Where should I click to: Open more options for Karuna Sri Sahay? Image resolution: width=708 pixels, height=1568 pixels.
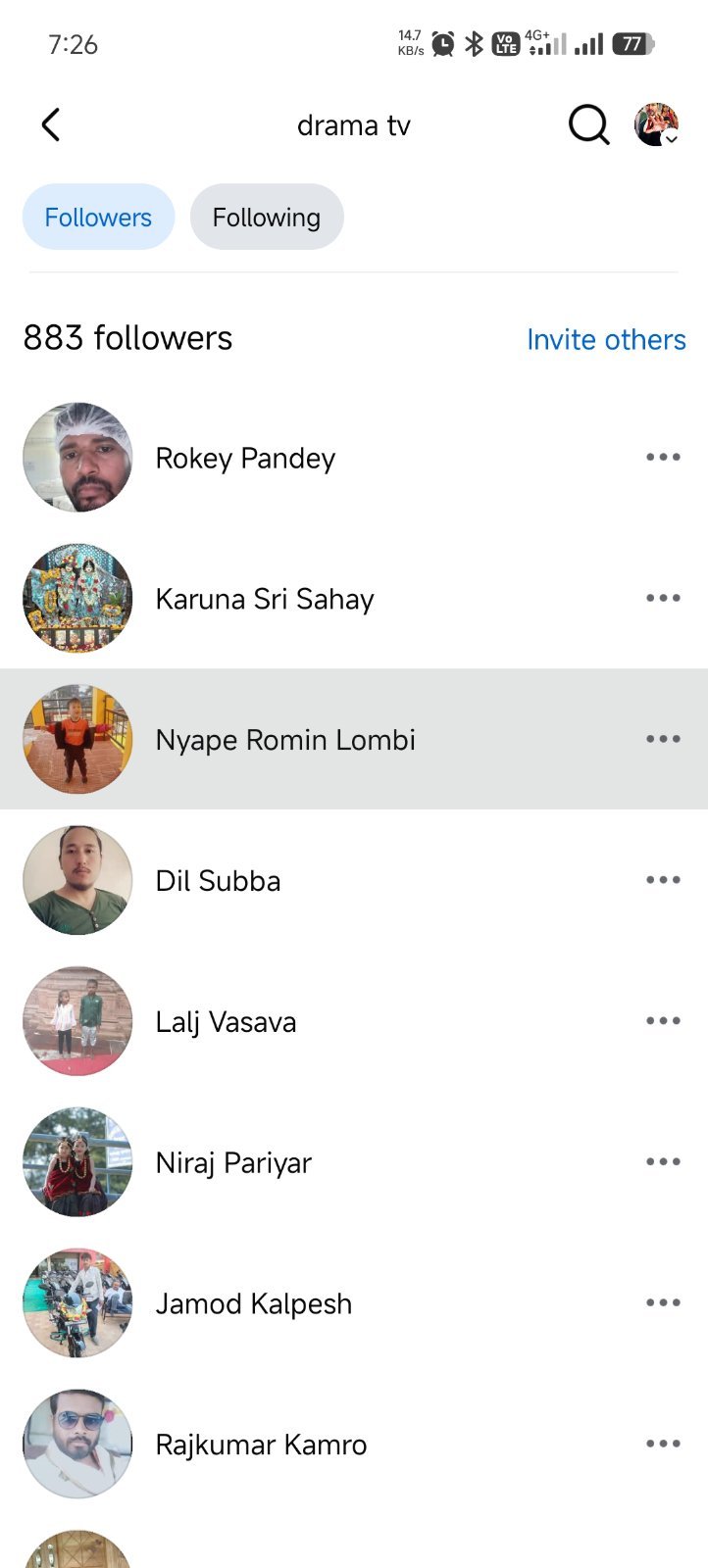click(x=663, y=598)
